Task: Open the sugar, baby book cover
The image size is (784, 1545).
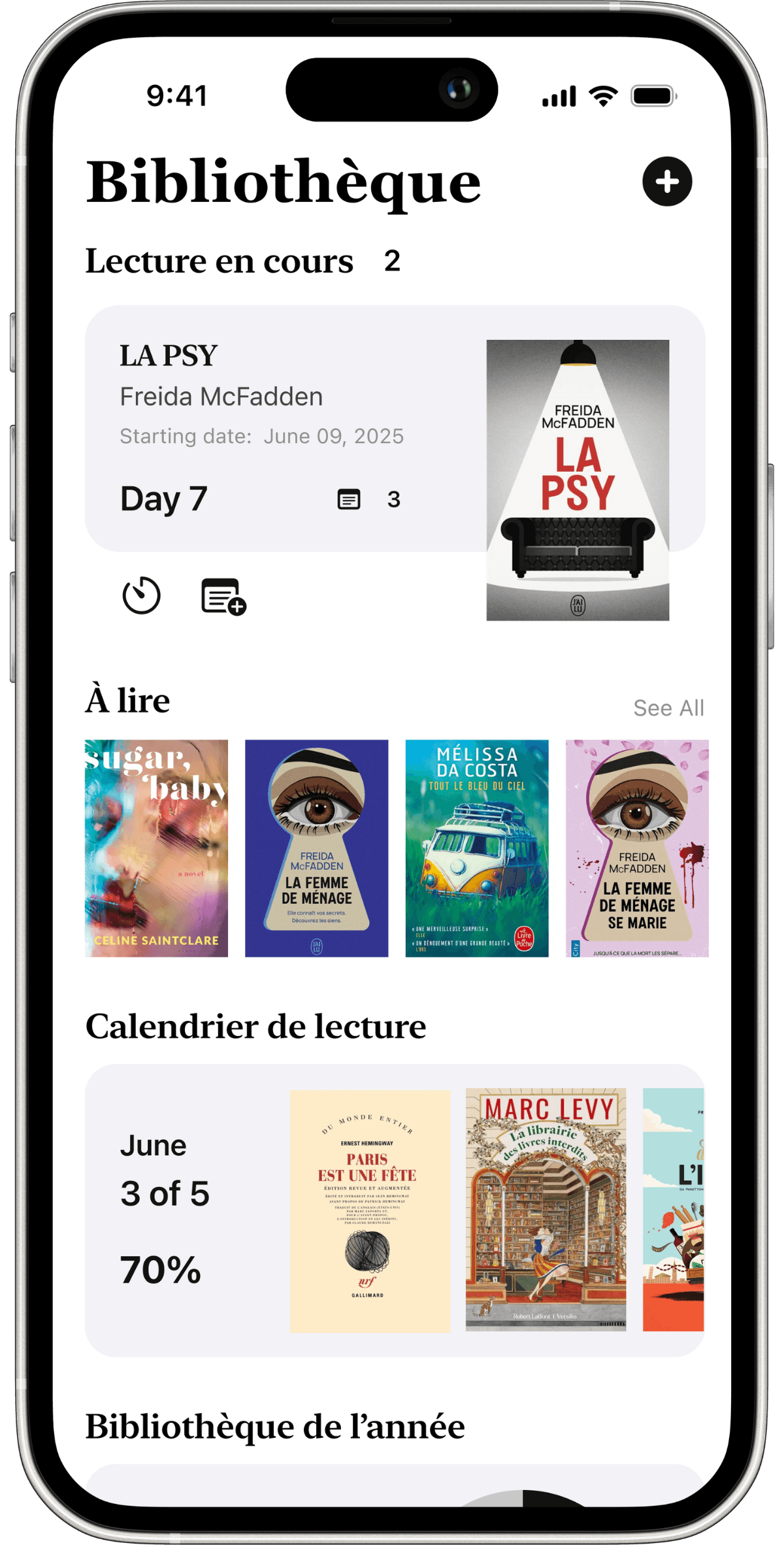Action: point(157,848)
